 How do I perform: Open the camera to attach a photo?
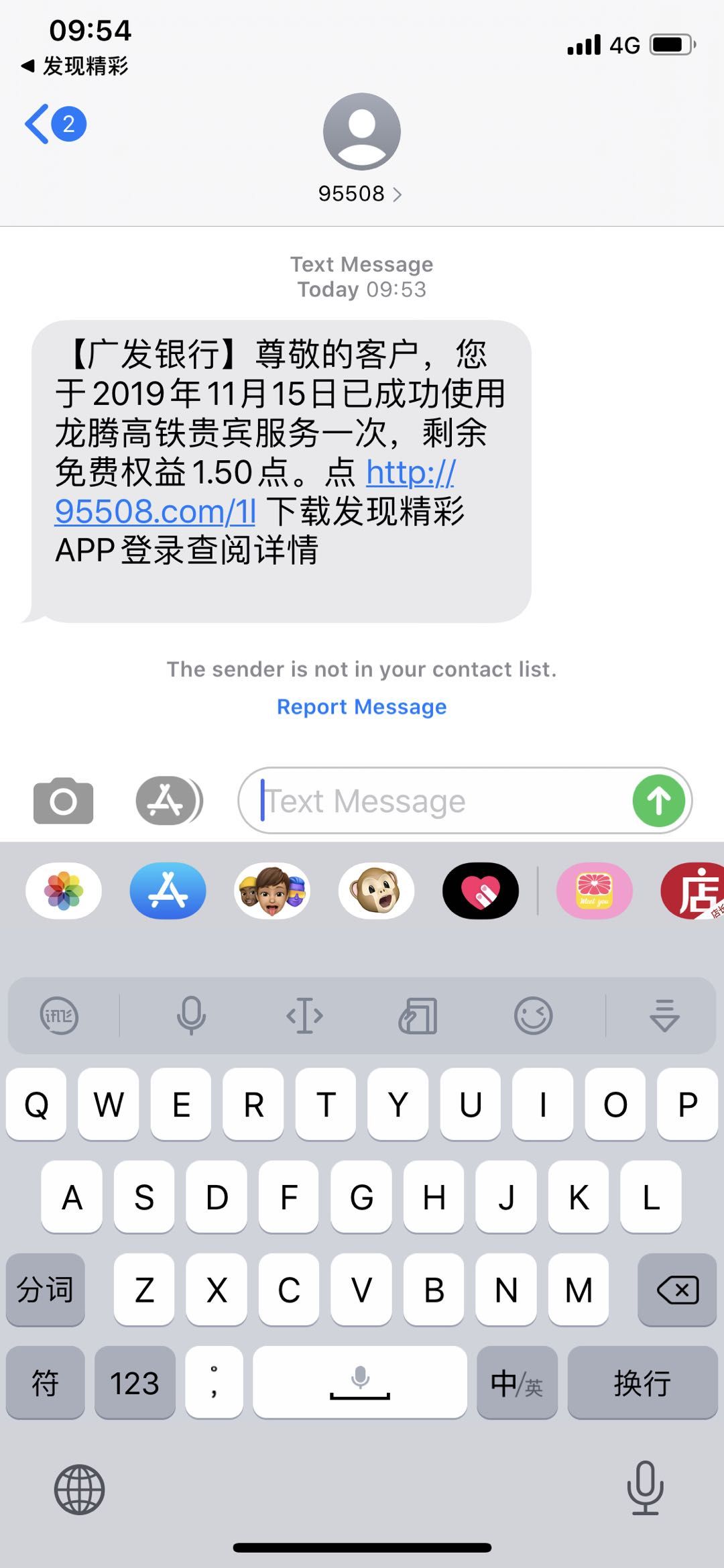[63, 801]
